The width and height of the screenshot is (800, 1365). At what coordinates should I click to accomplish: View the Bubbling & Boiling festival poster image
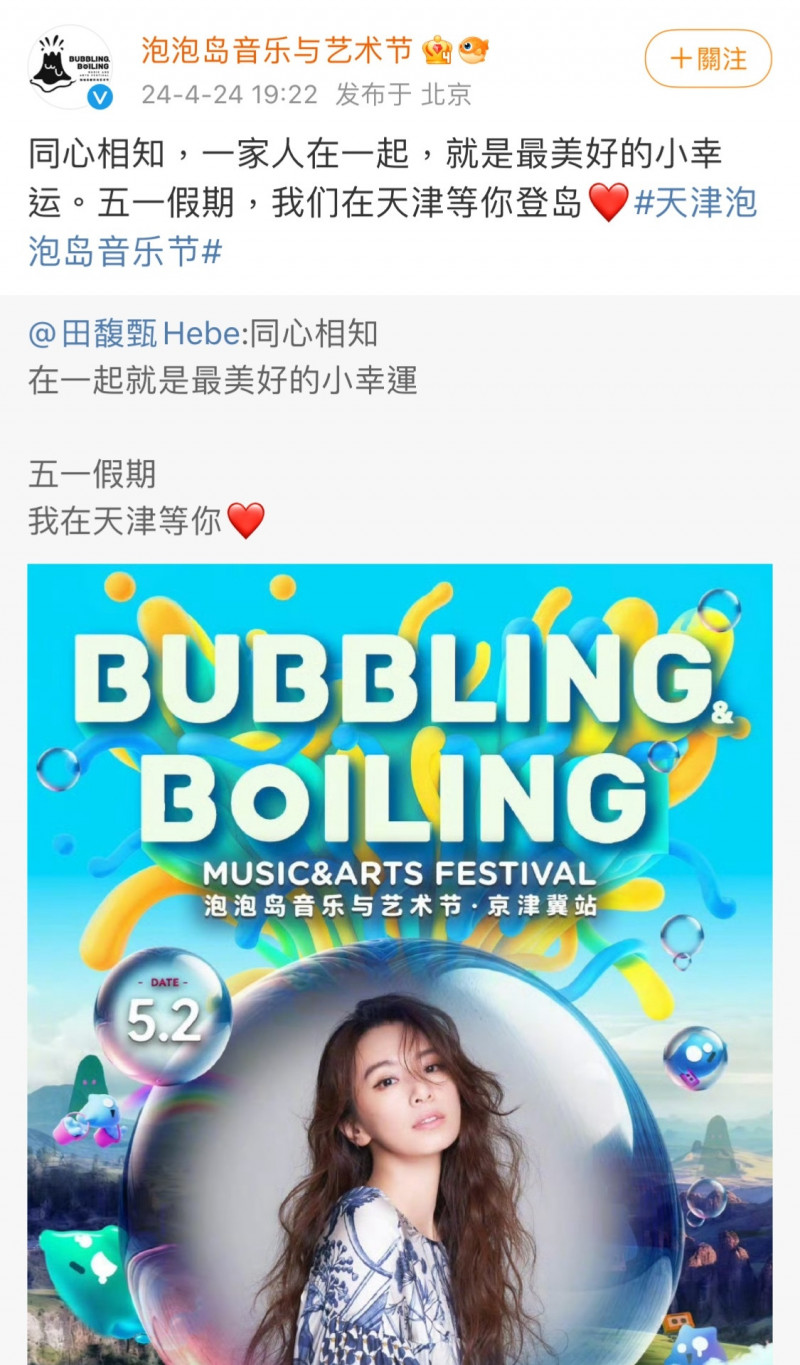click(400, 964)
